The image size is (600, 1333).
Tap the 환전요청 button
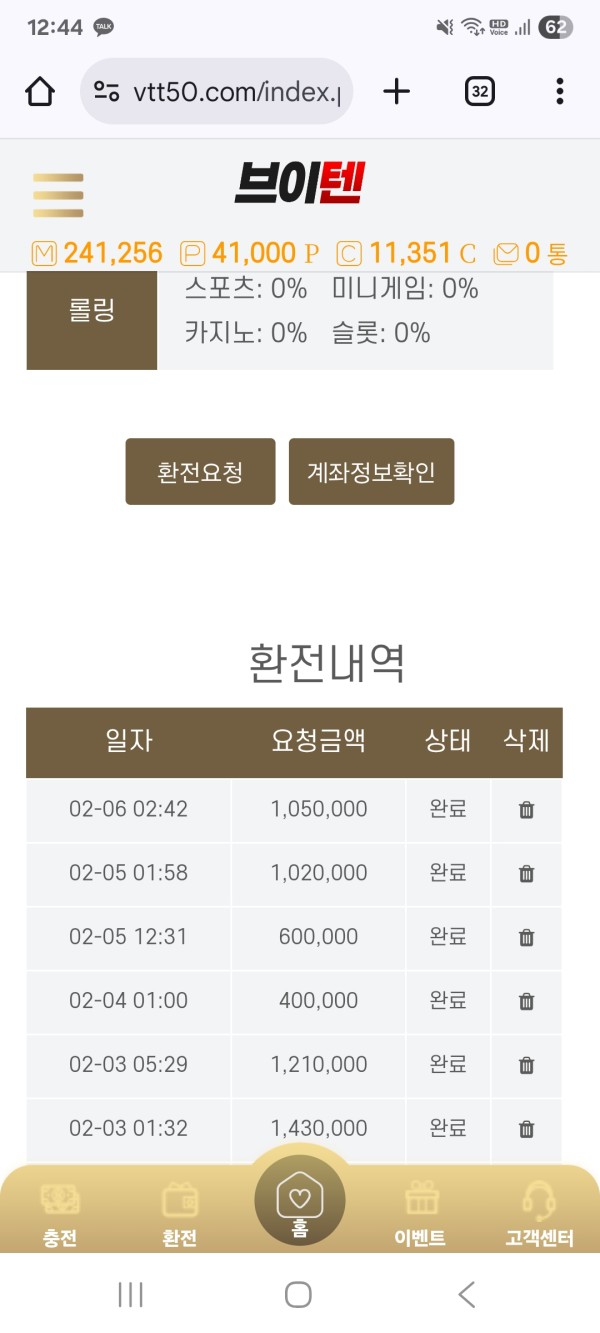point(200,471)
